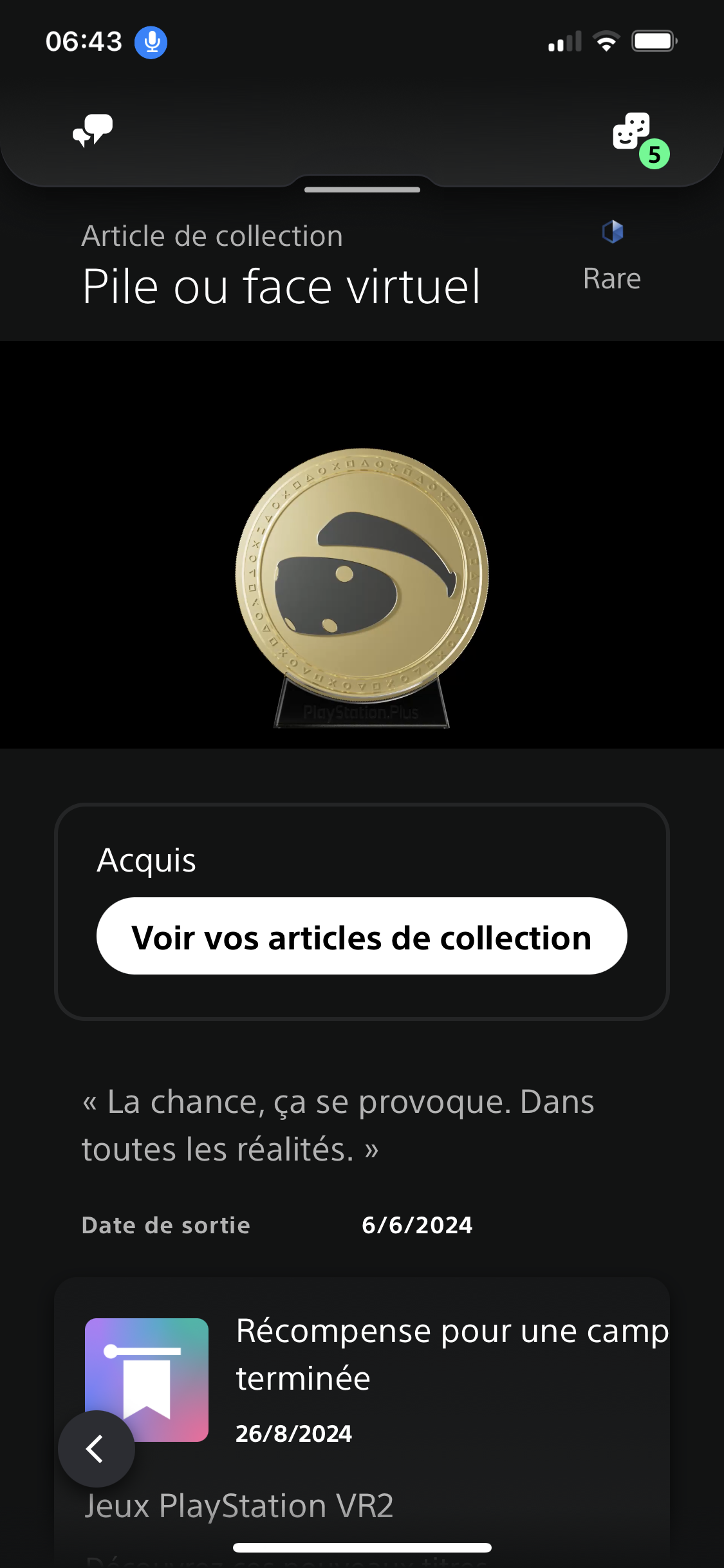Open the game sessions icon with badge 5
Screen dimensions: 724x1568
[633, 133]
